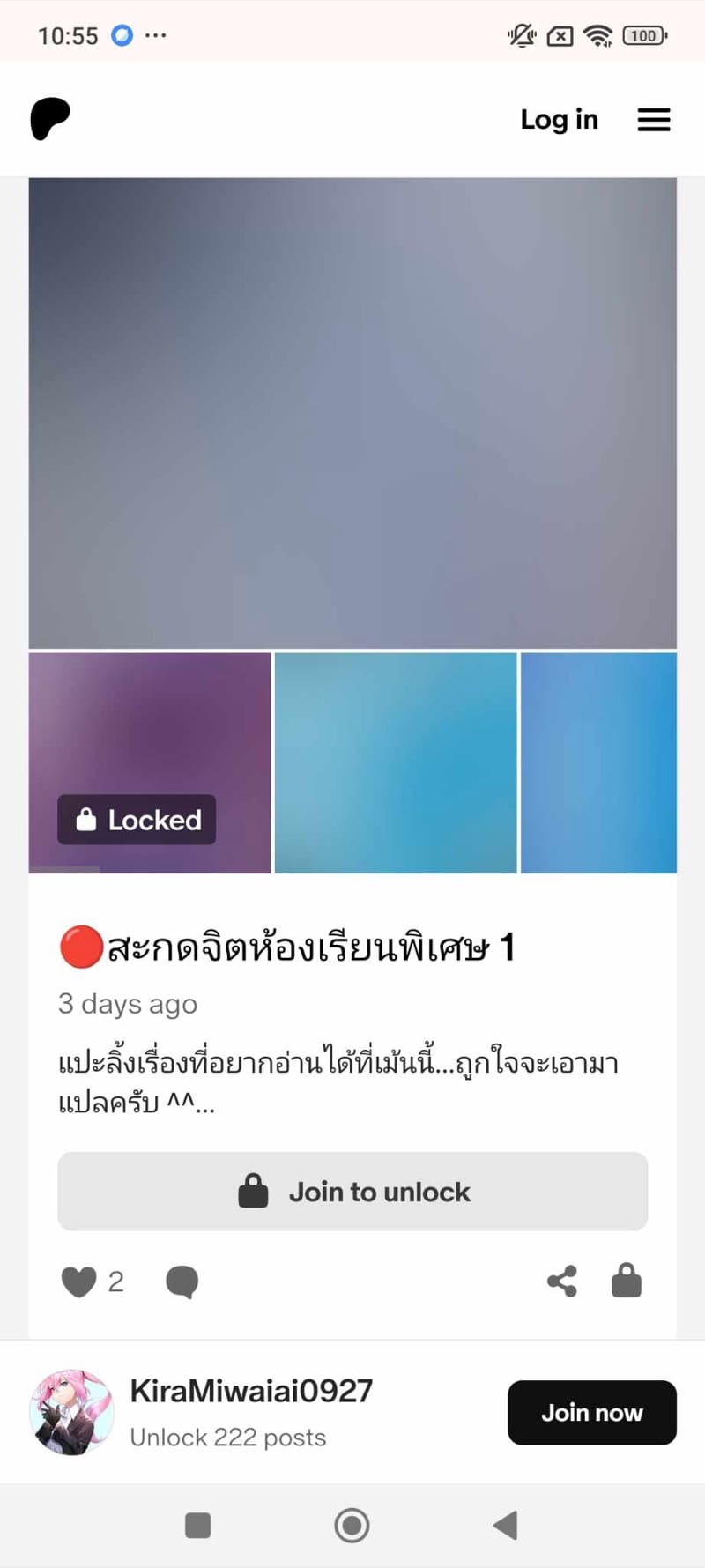Screen dimensions: 705x1568
Task: Open KiraMiwaiai0927 creator profile
Action: click(x=250, y=1391)
